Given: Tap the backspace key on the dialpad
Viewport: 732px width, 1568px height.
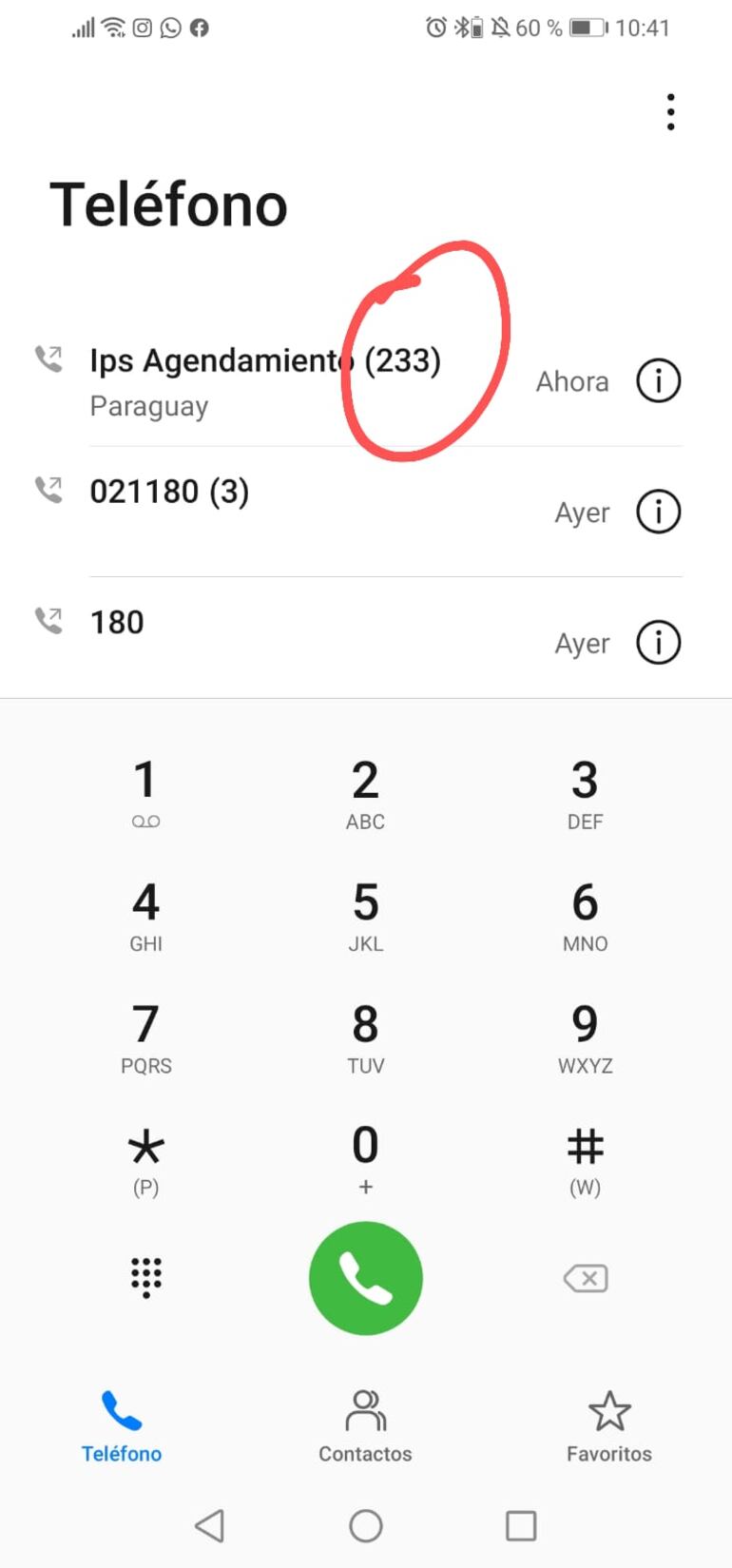Looking at the screenshot, I should [x=586, y=1277].
